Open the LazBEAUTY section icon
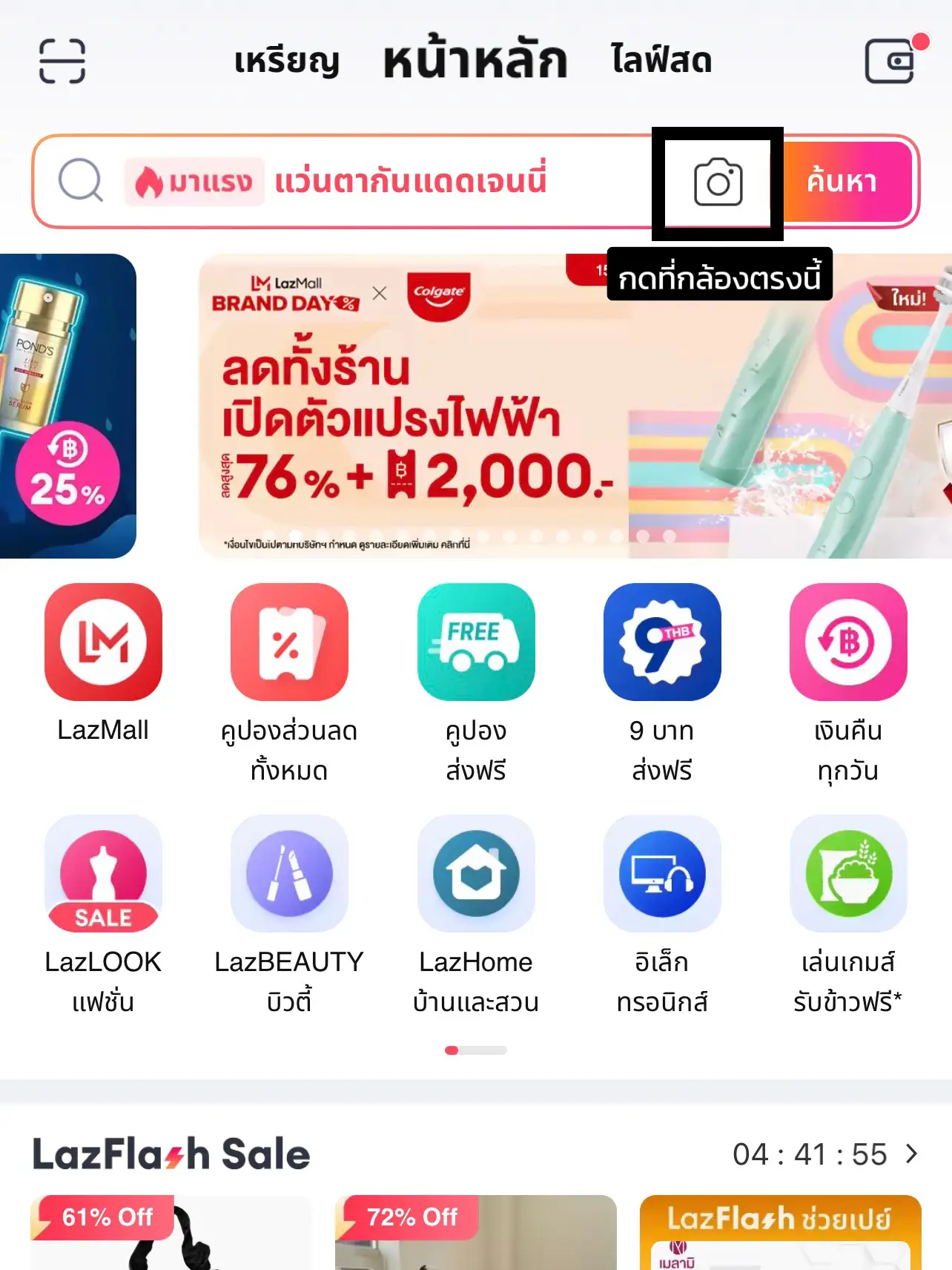The image size is (952, 1270). point(290,874)
